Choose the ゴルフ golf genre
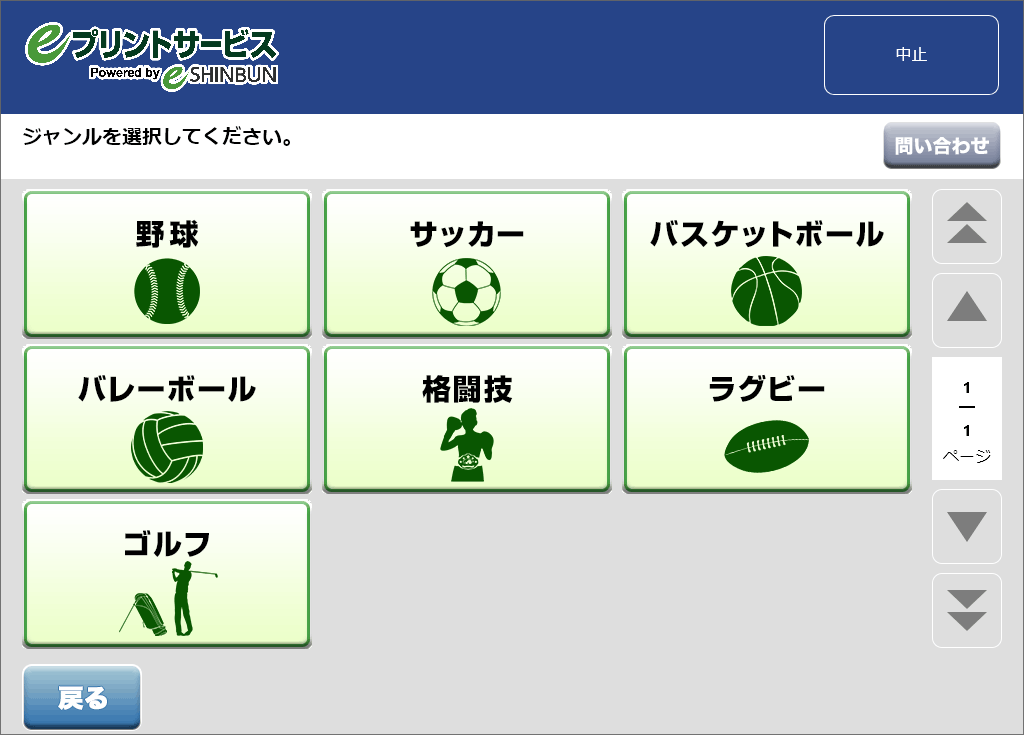The height and width of the screenshot is (735, 1024). coord(167,575)
